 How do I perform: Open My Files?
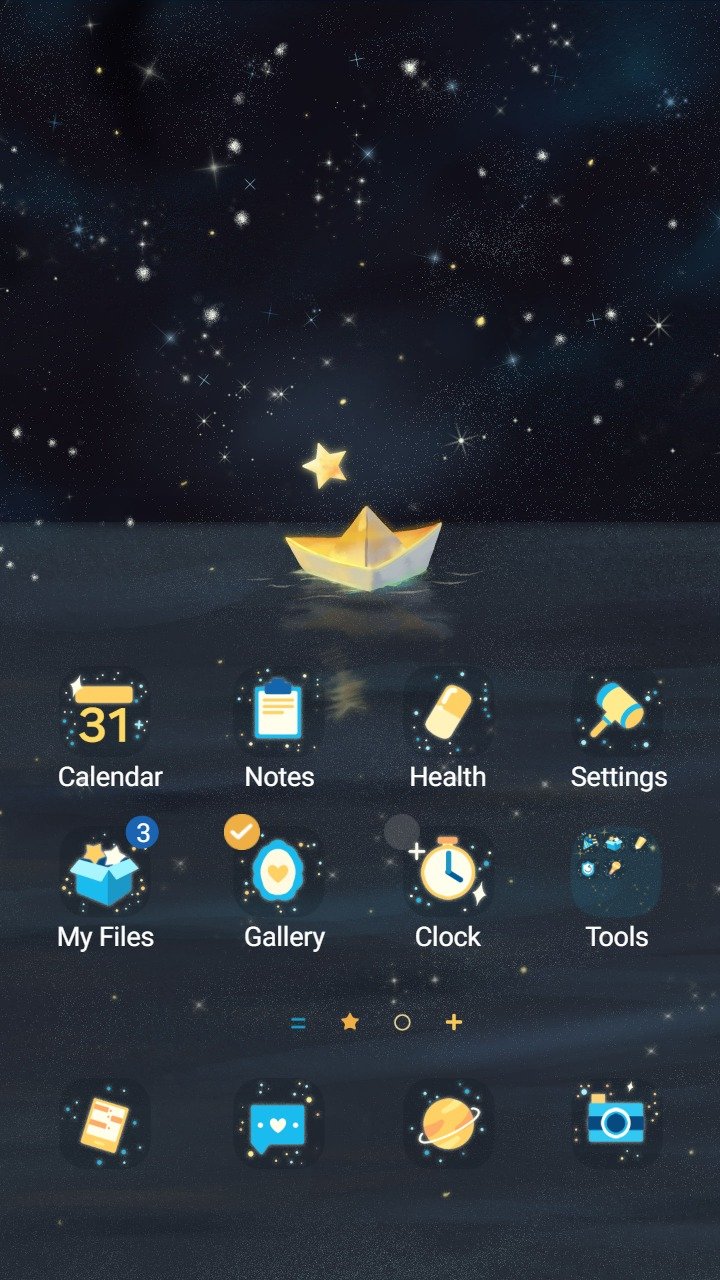(105, 874)
